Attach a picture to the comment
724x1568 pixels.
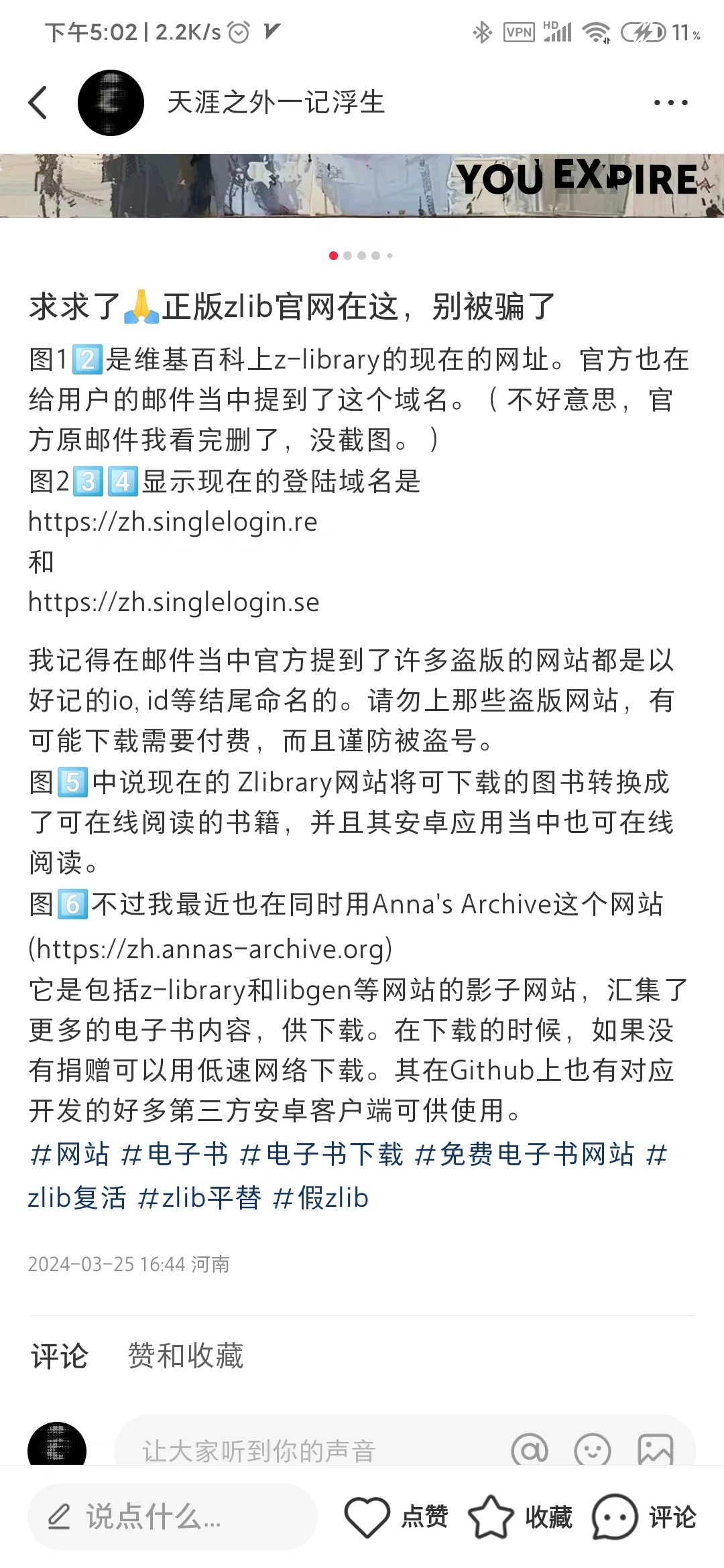pyautogui.click(x=655, y=1450)
